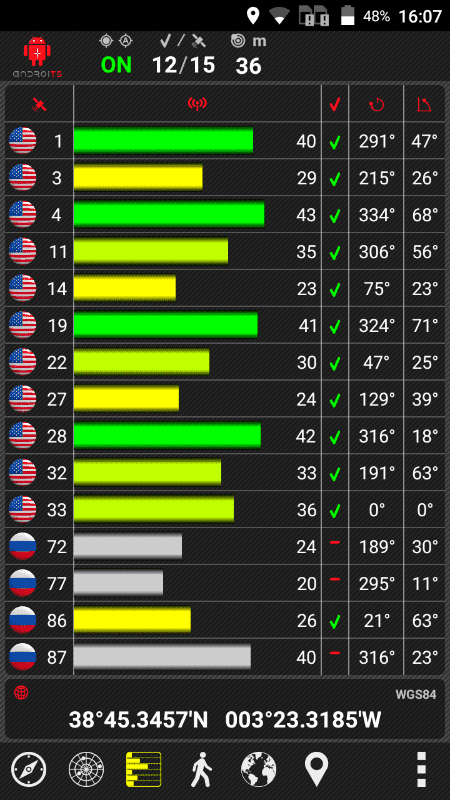Open the walking speed tab
This screenshot has height=800, width=450.
point(202,769)
